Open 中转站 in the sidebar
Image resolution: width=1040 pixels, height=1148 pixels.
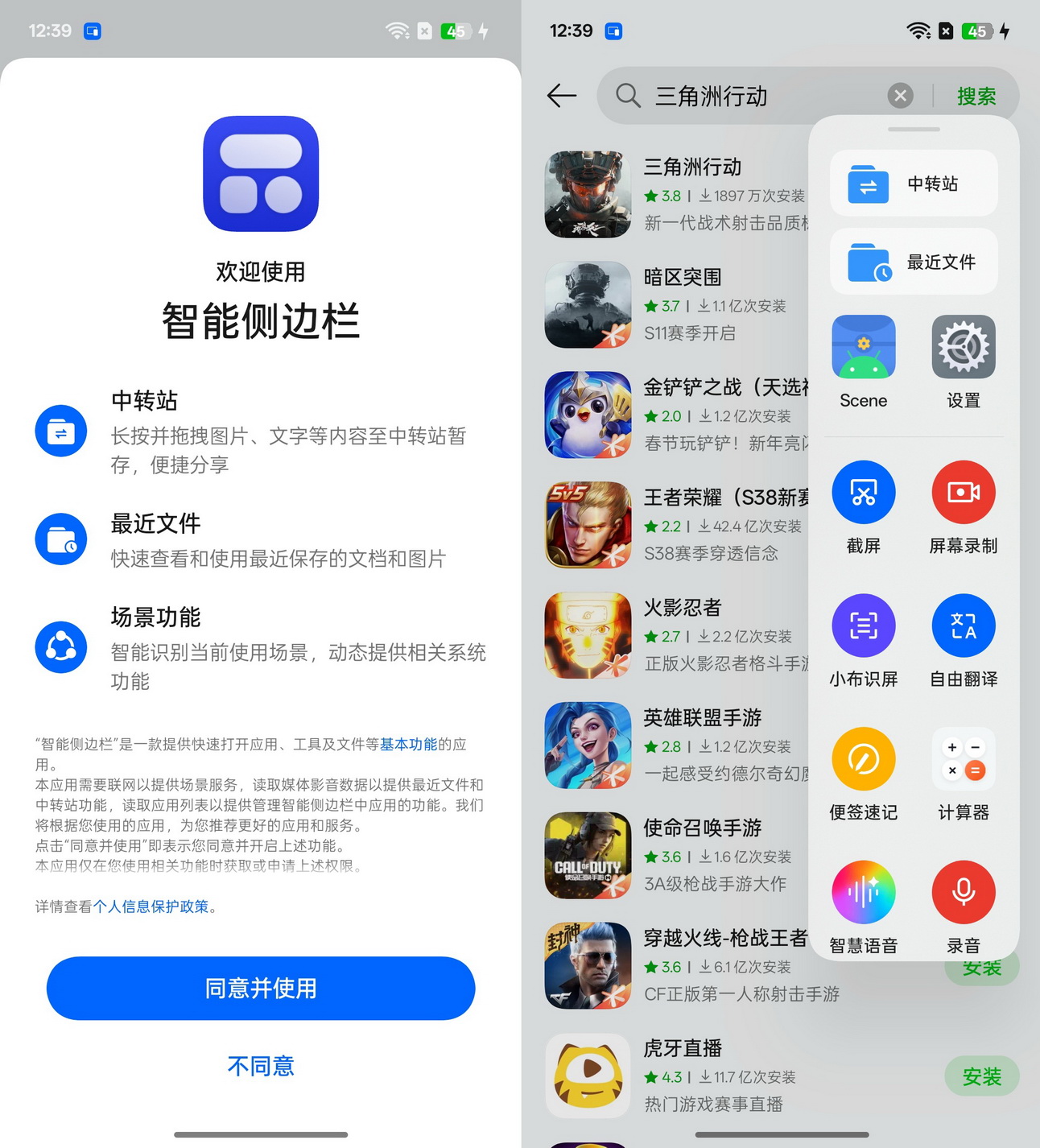click(914, 184)
